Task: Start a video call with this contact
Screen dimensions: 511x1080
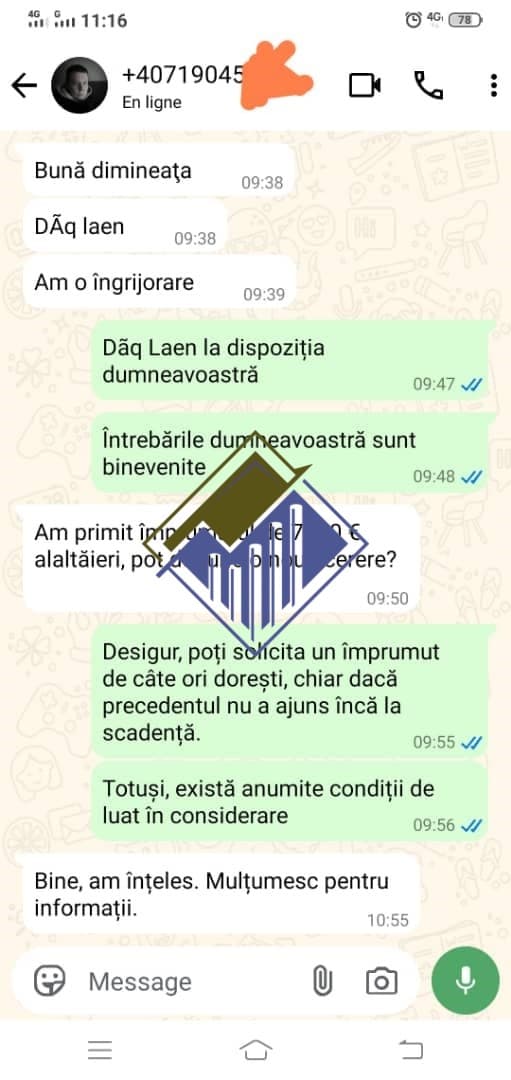Action: click(365, 85)
